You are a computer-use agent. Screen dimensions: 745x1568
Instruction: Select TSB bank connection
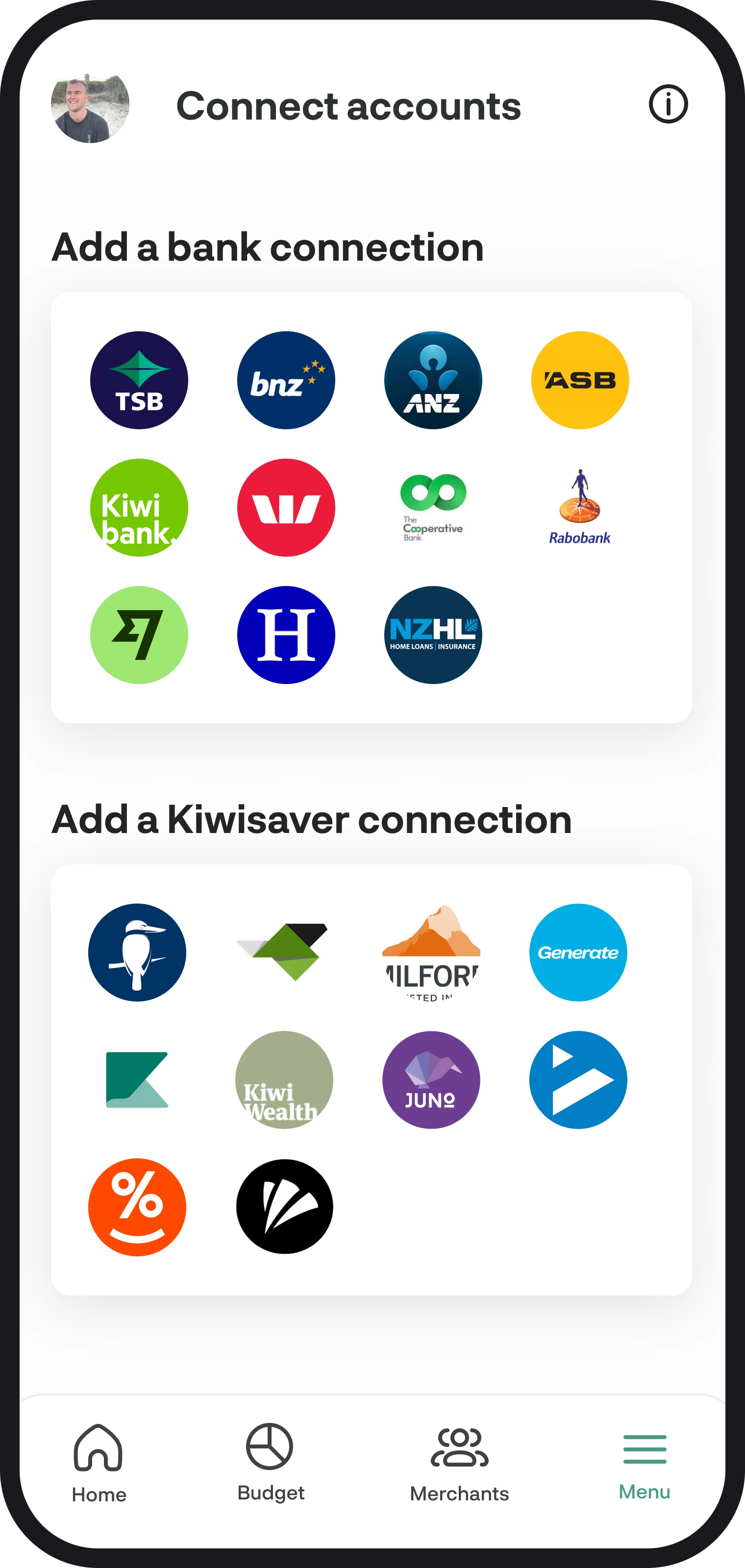139,380
